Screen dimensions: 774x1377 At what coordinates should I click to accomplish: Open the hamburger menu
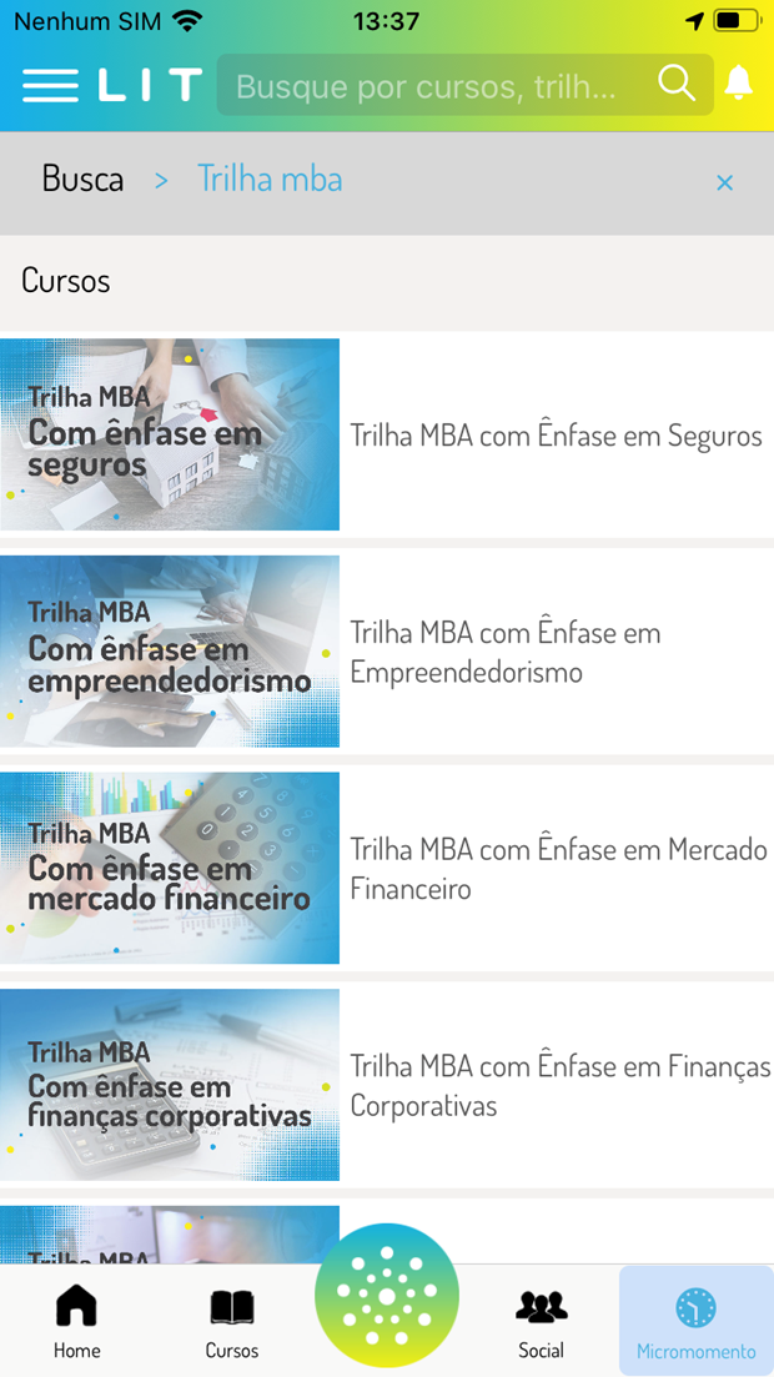click(x=50, y=85)
